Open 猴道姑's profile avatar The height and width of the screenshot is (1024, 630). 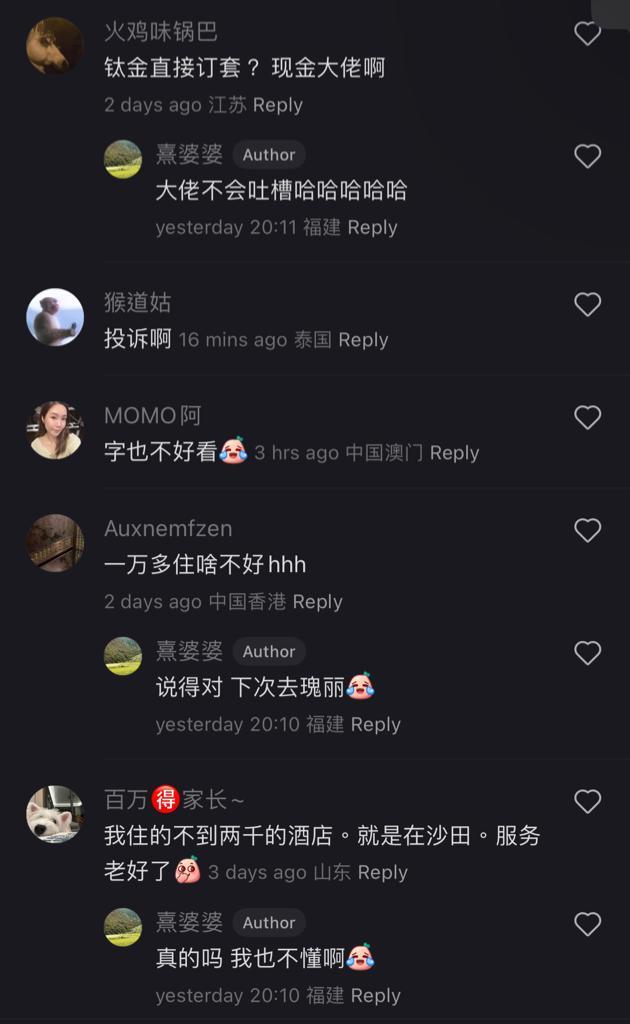coord(54,318)
